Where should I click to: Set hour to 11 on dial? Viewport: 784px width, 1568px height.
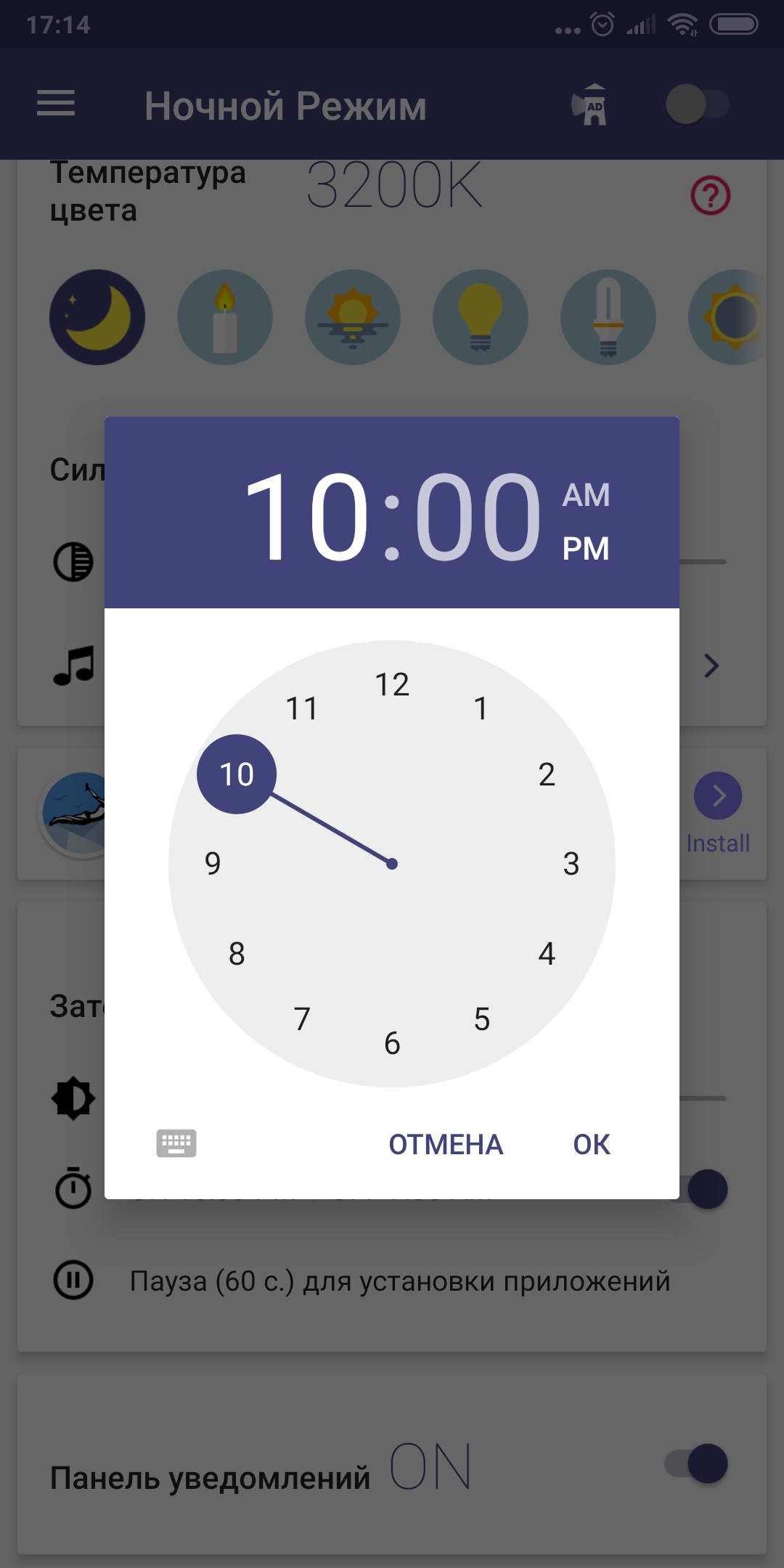tap(303, 709)
